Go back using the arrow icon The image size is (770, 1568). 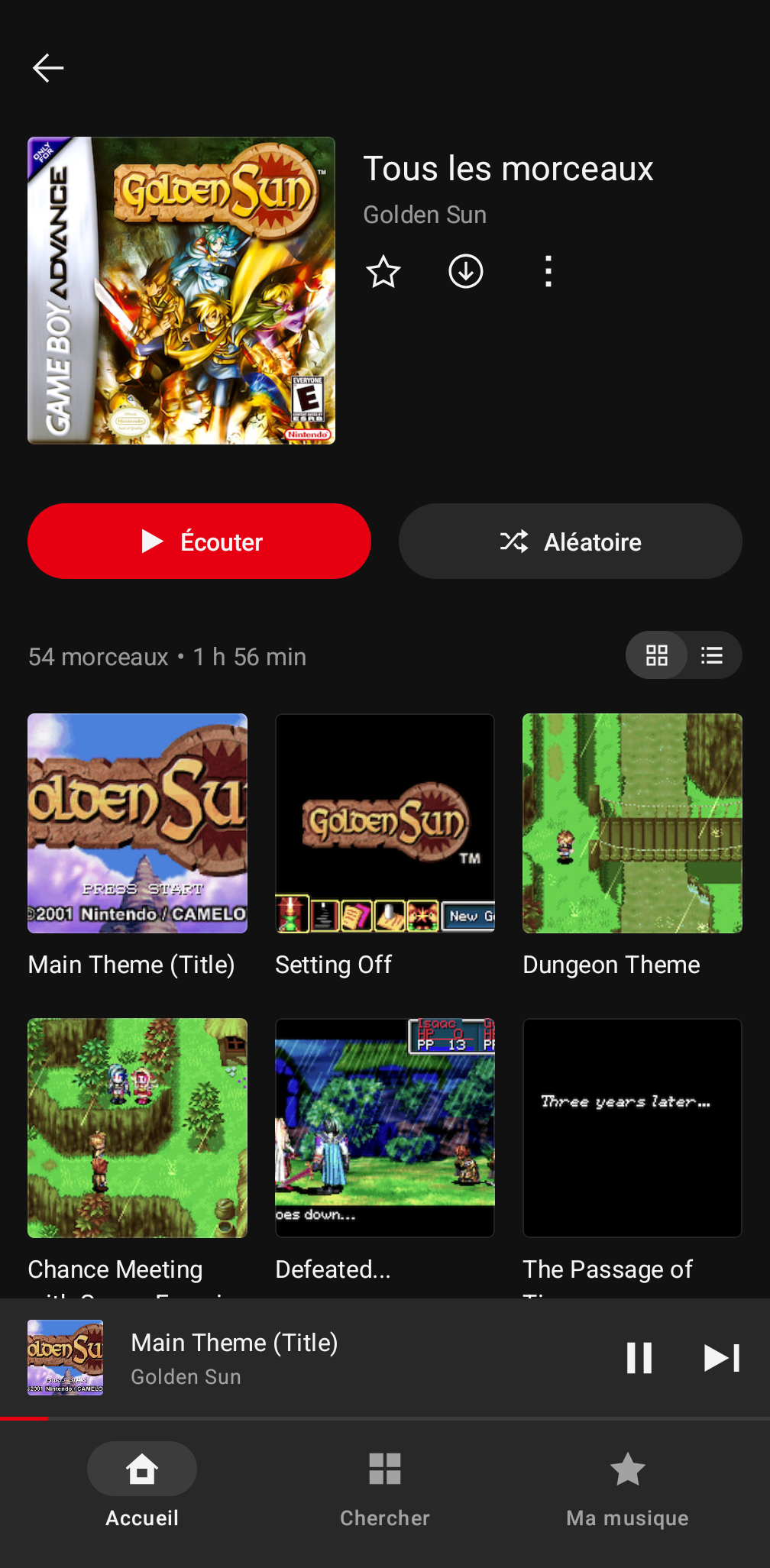[x=48, y=68]
